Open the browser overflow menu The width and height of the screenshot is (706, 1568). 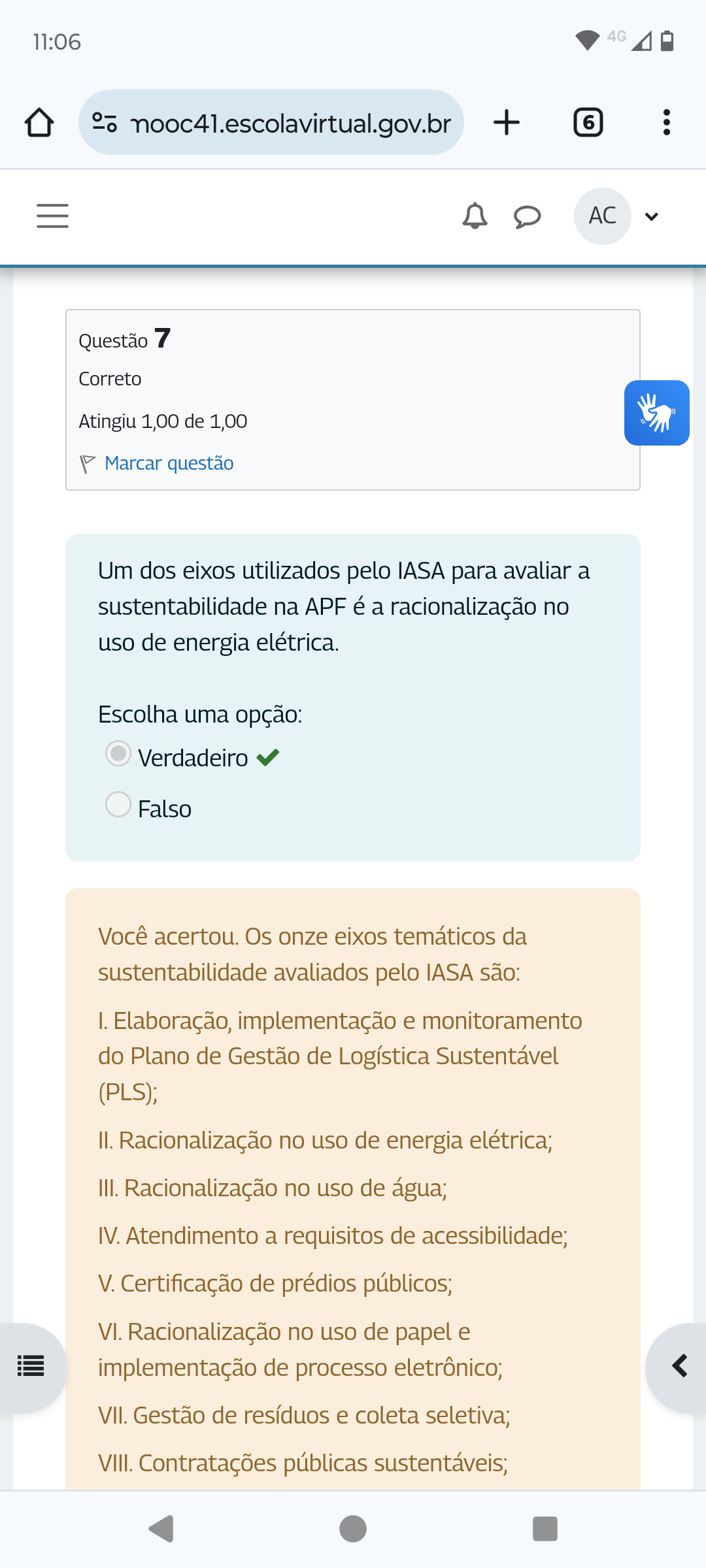coord(666,123)
